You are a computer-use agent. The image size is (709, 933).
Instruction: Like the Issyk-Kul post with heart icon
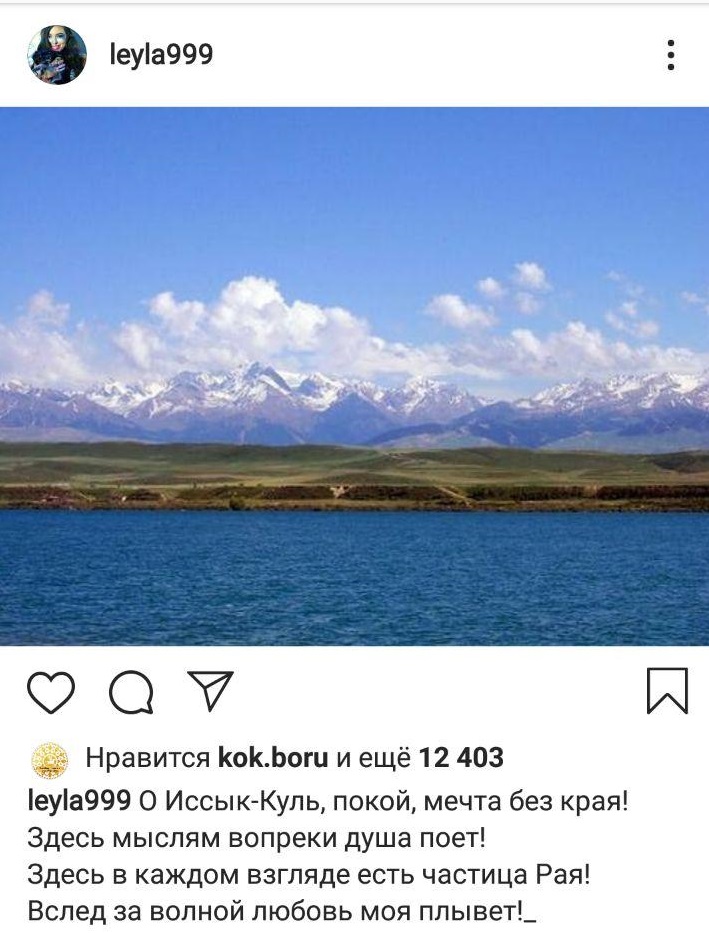pyautogui.click(x=51, y=692)
